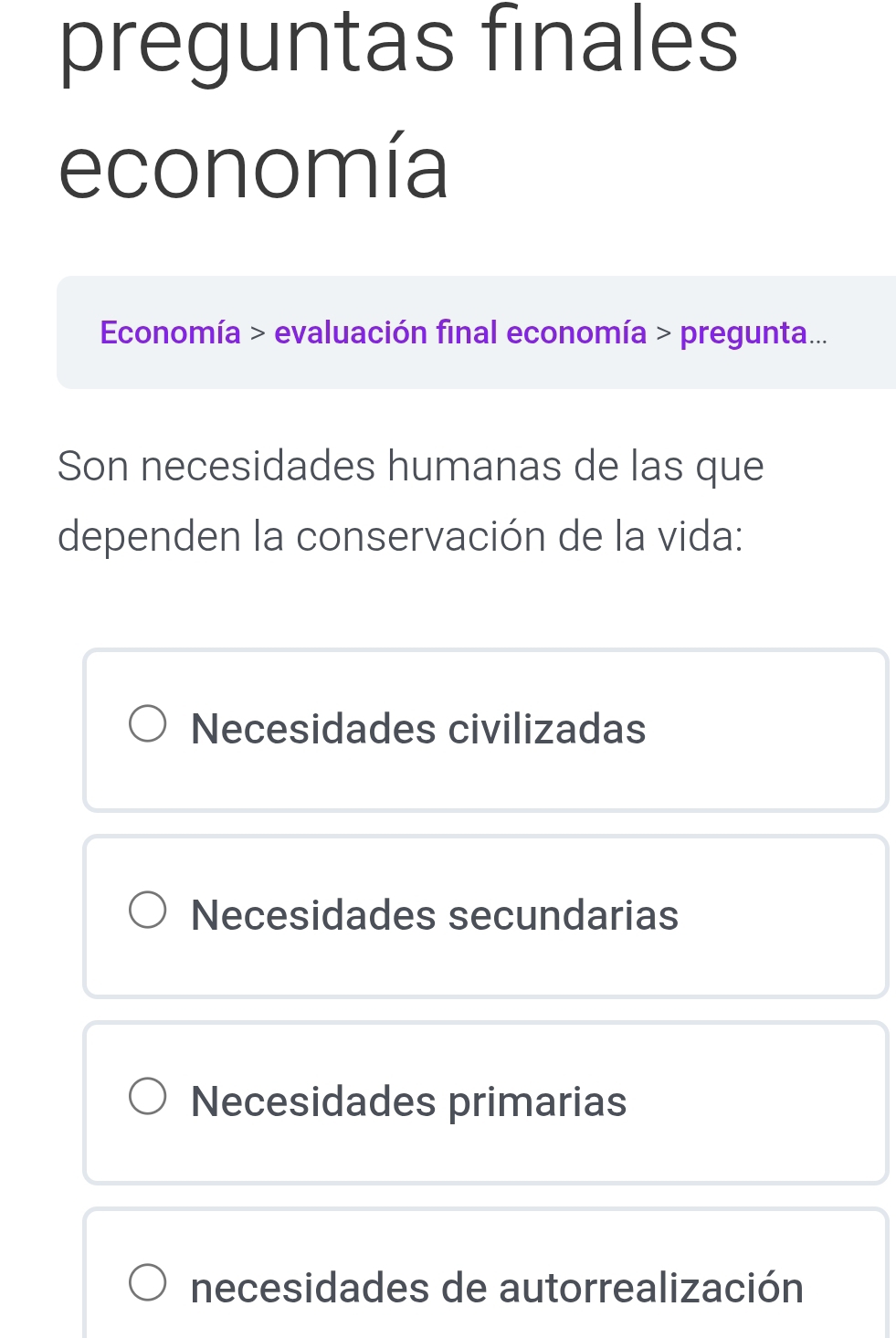896x1338 pixels.
Task: Select the Necesidades primarias radio button
Action: point(149,1098)
